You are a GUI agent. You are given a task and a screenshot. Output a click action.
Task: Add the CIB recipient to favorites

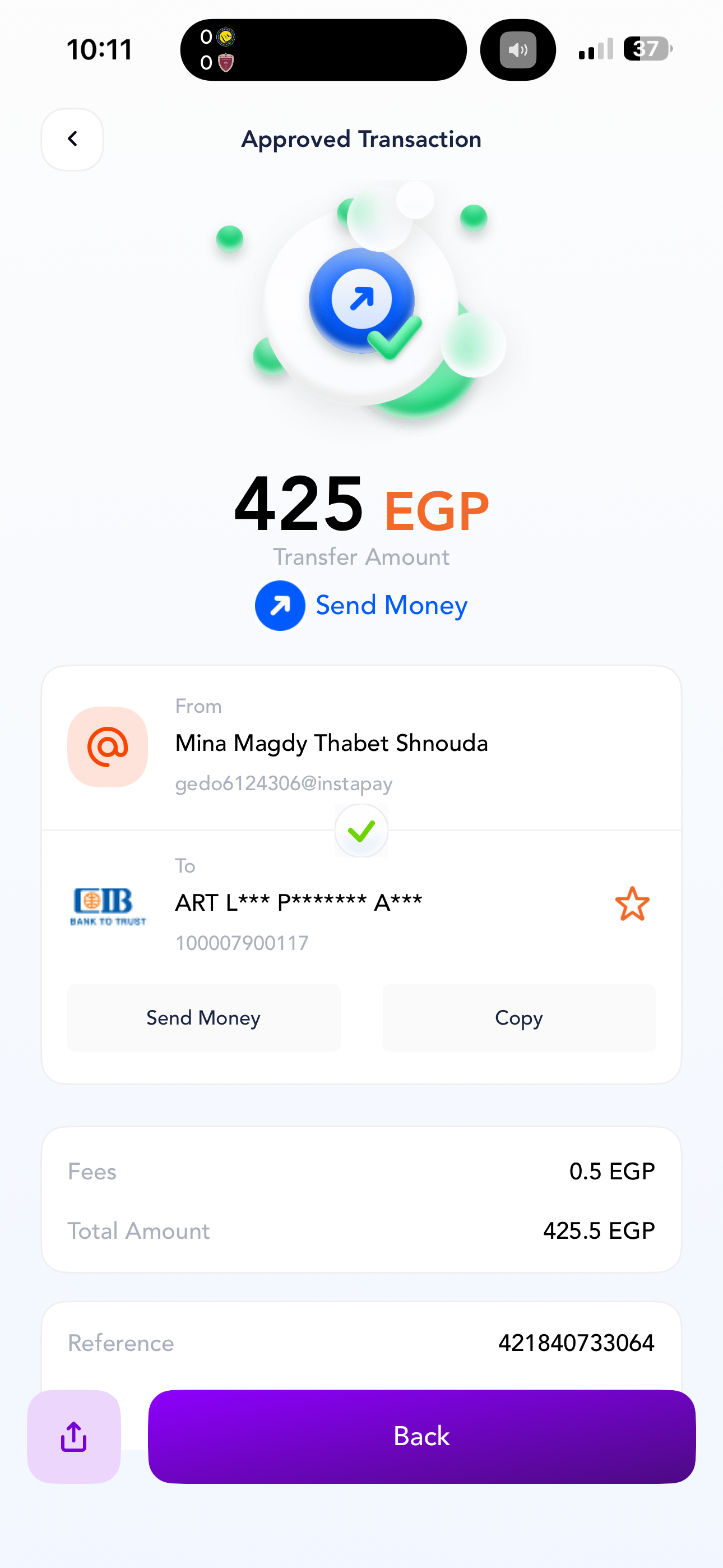632,903
